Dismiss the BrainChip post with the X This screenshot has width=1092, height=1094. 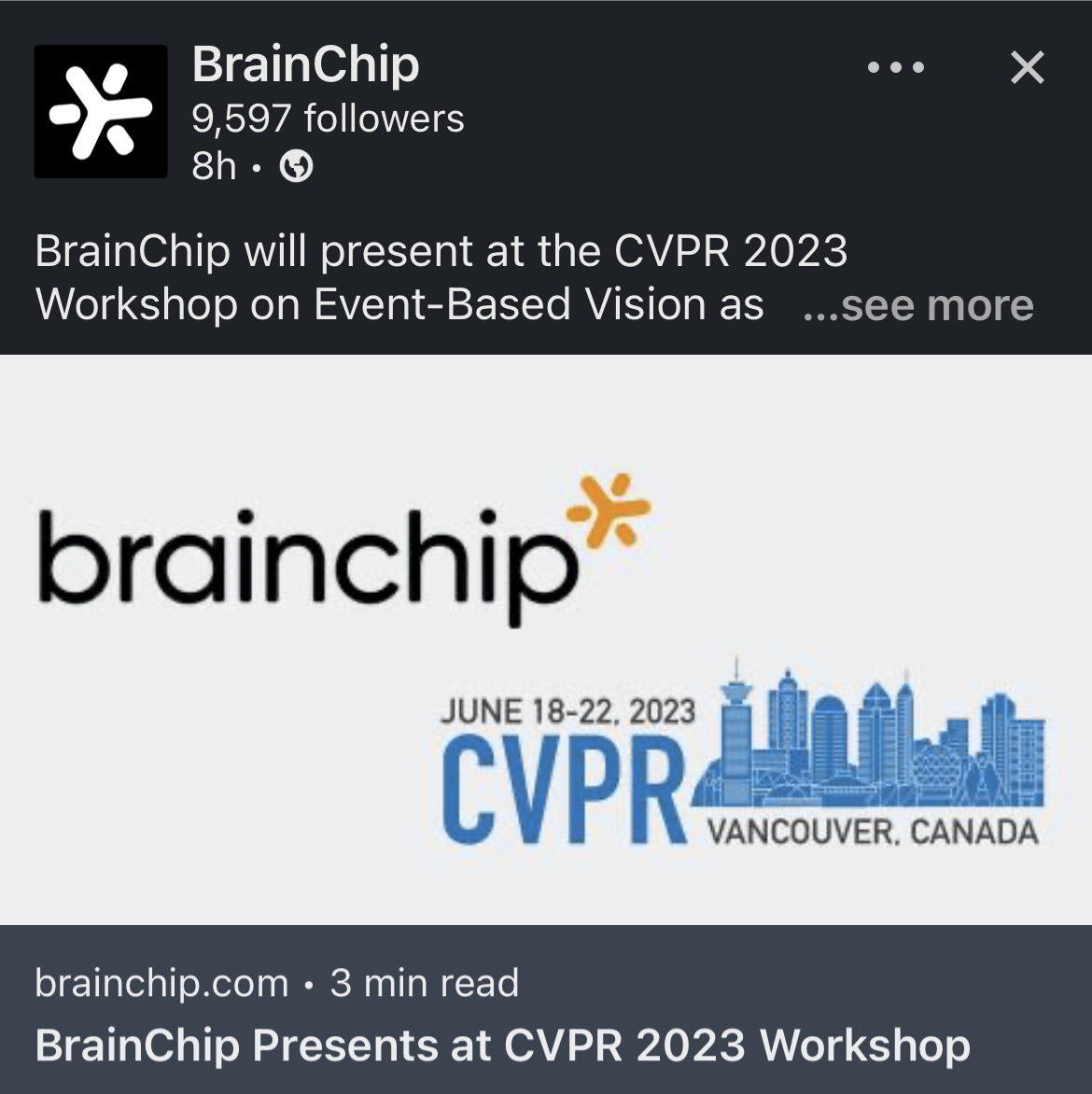click(x=1027, y=67)
